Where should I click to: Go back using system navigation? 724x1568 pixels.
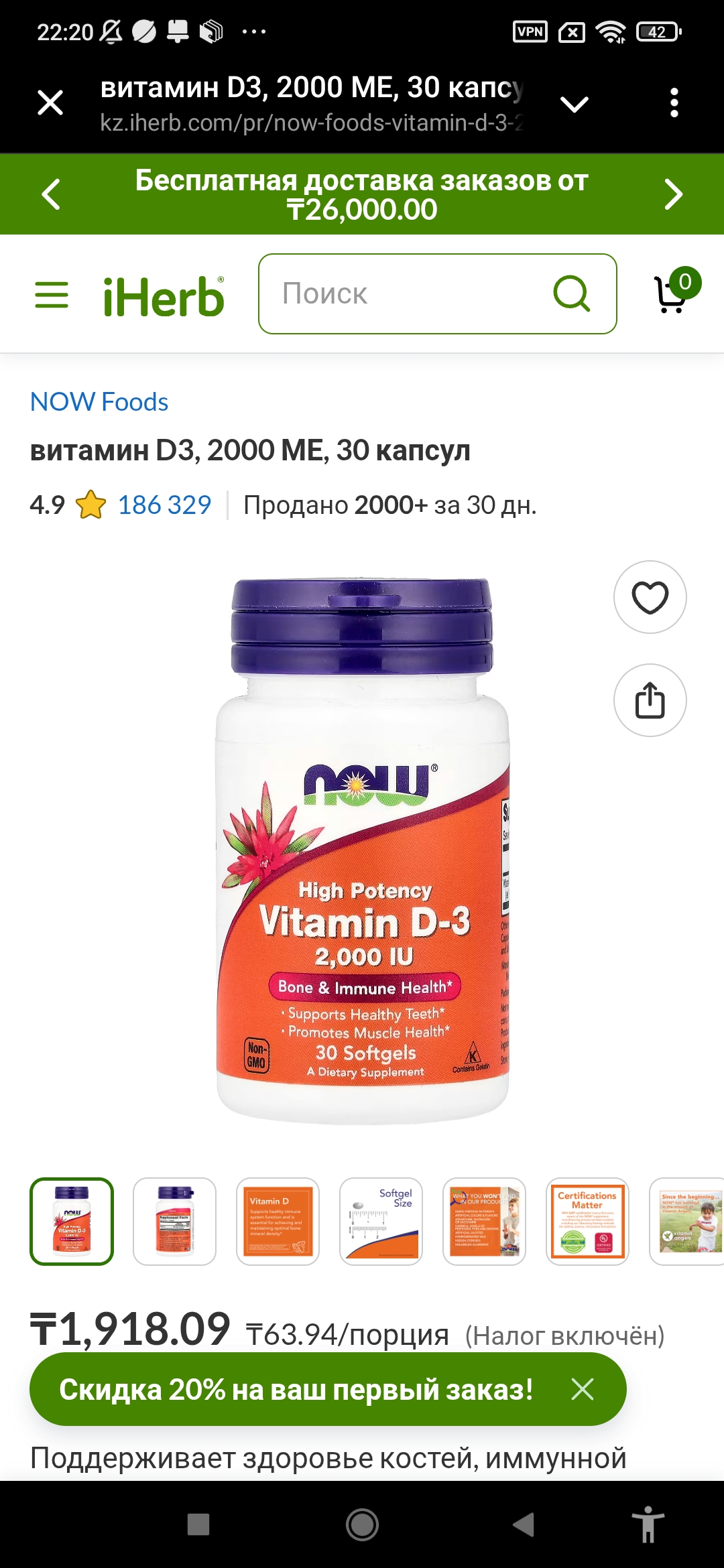[x=524, y=1524]
